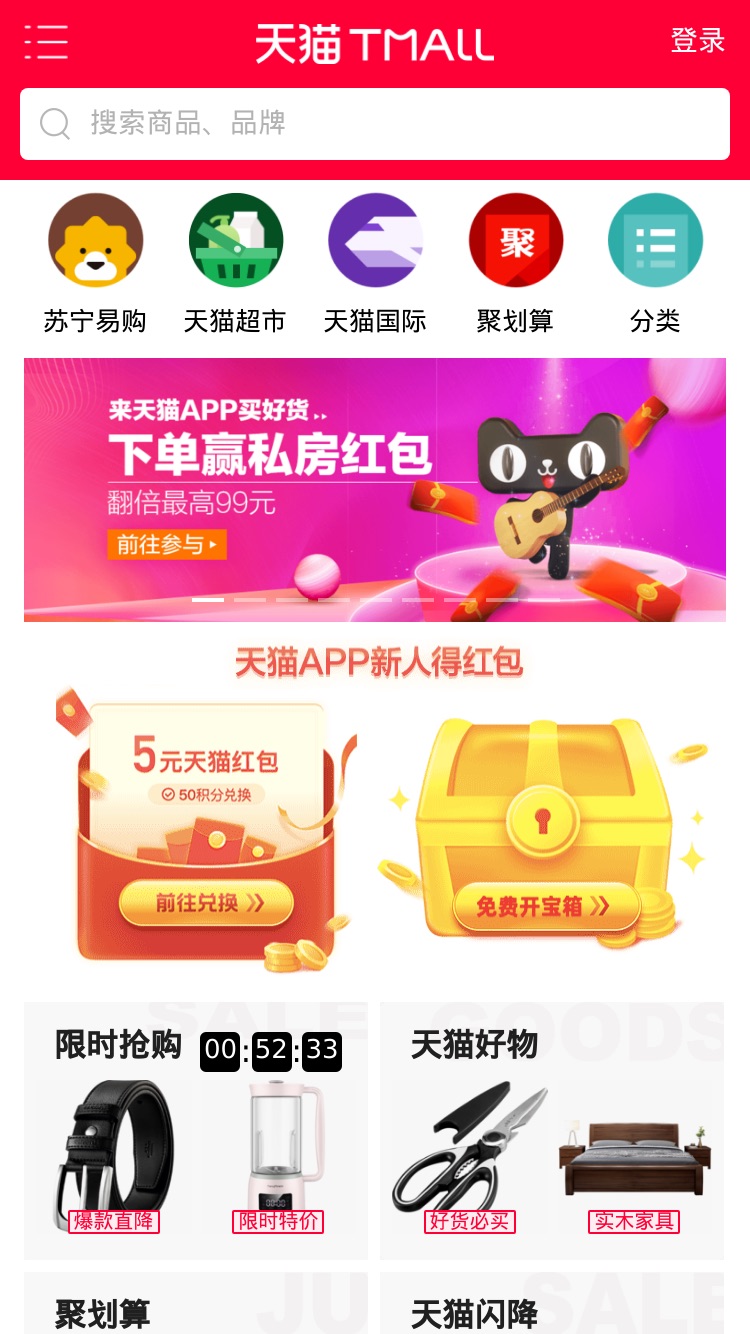The image size is (750, 1334).
Task: Open the 天猫闪降 section card
Action: click(x=552, y=1303)
